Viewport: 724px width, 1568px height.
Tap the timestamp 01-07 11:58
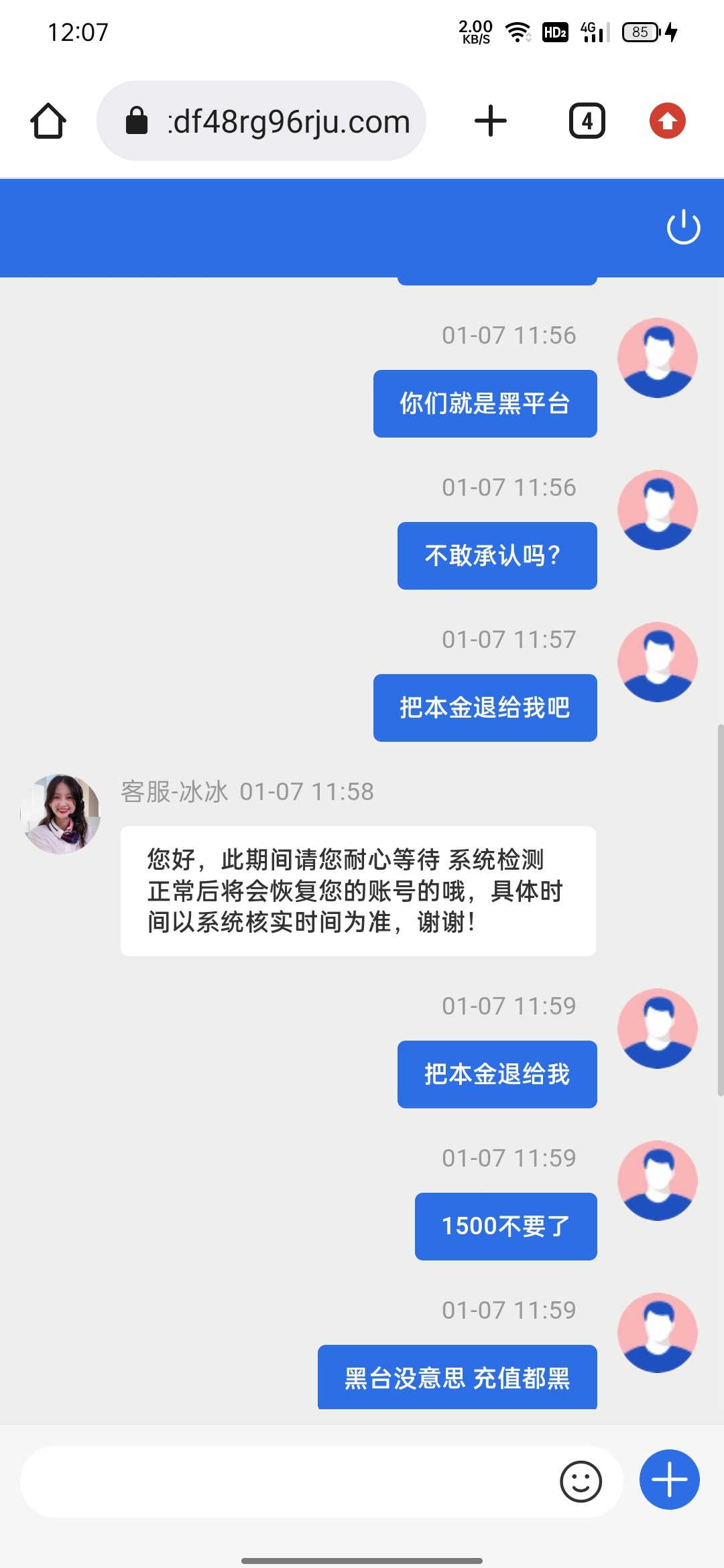click(x=308, y=791)
